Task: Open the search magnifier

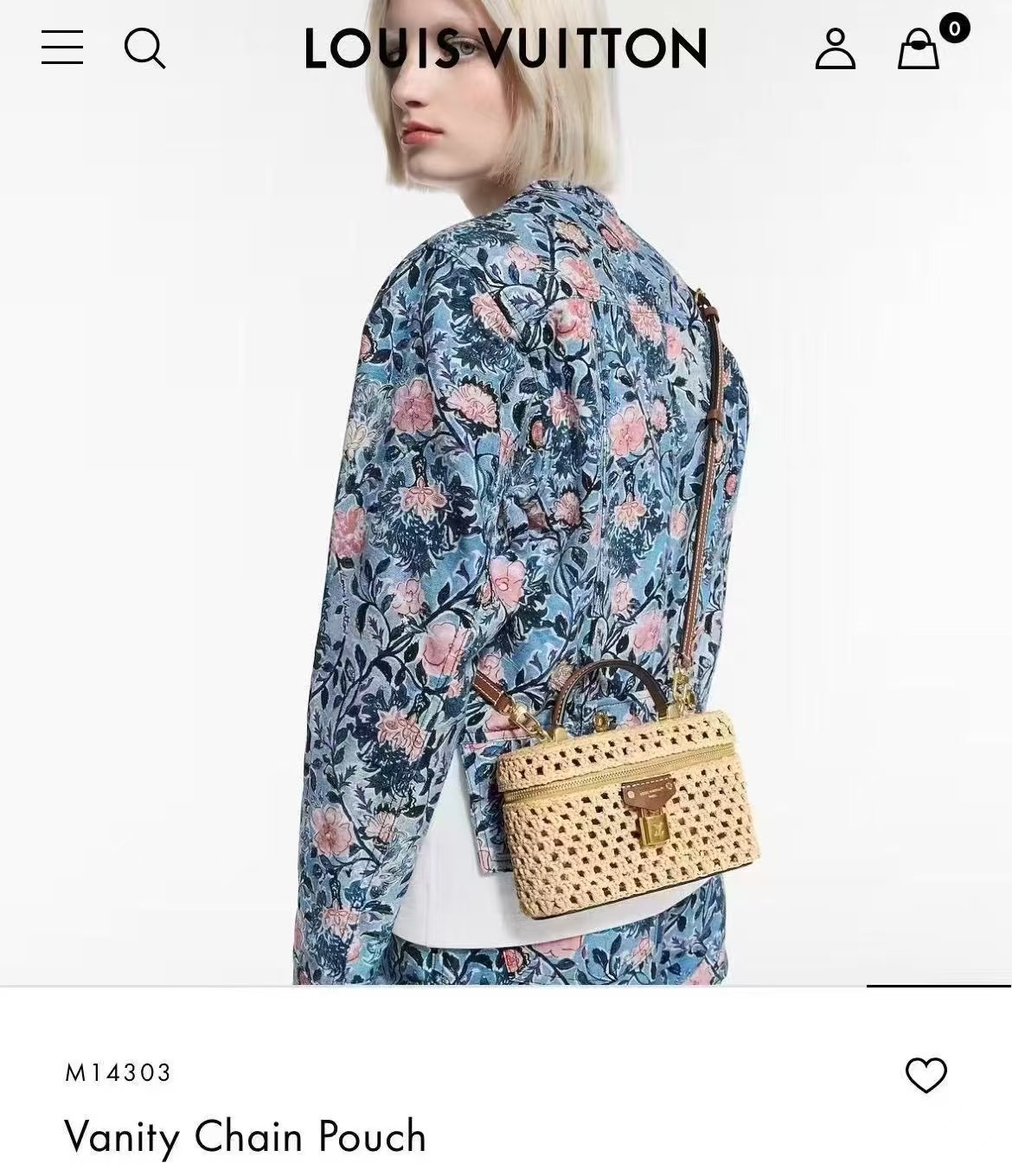Action: pos(144,48)
